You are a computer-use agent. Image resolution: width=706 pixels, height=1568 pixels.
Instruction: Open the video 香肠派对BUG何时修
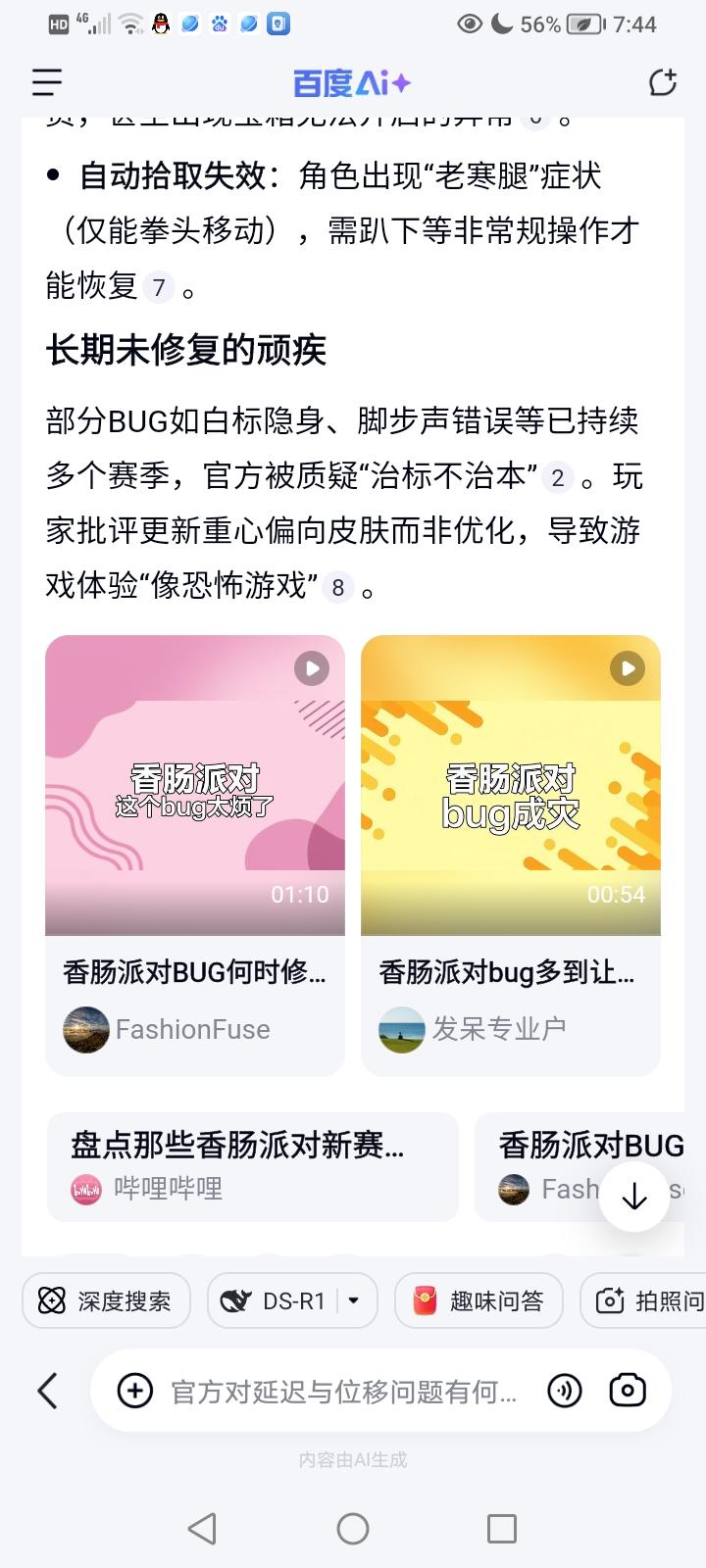click(194, 972)
